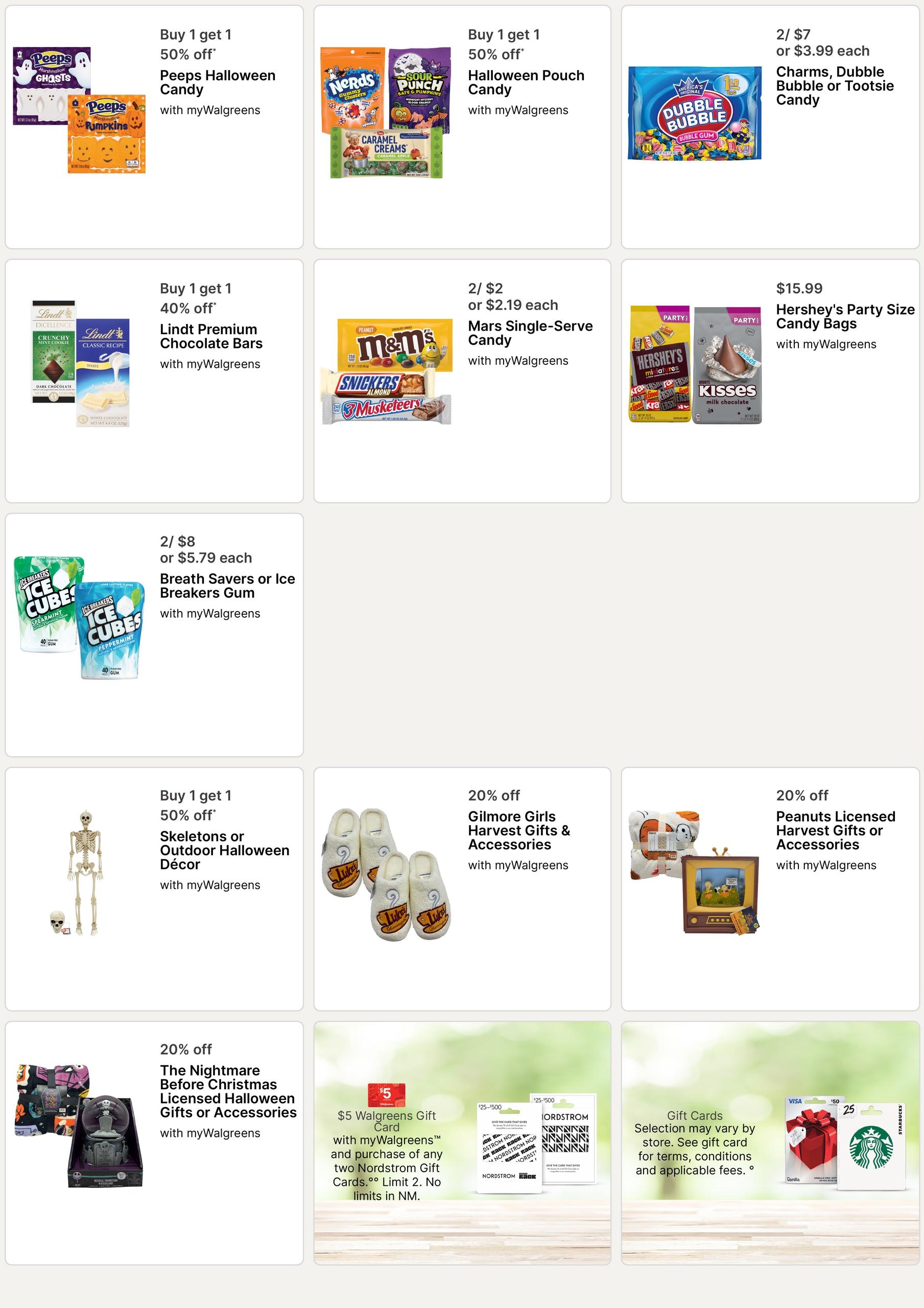Open the Mars Single-Serve Candy offer

[462, 381]
